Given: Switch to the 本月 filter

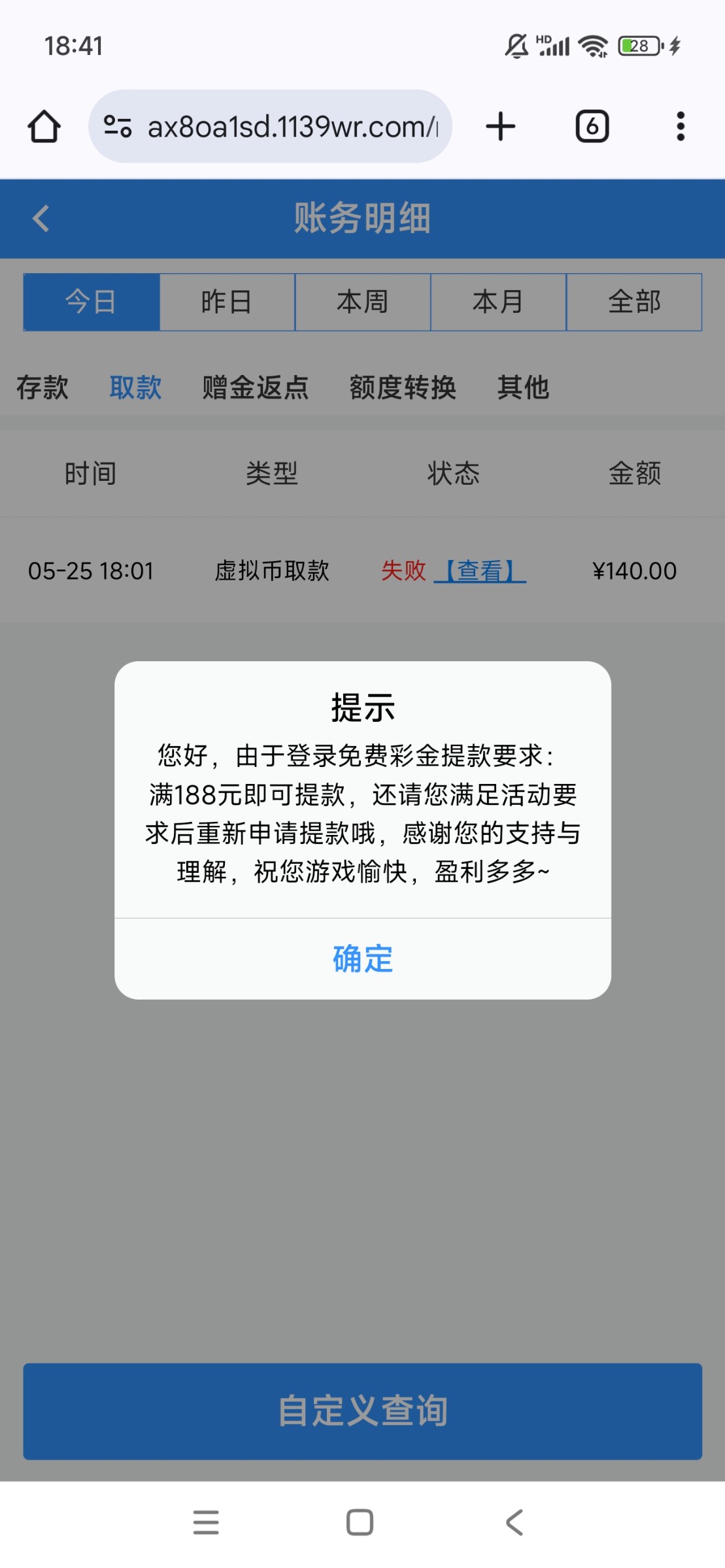Looking at the screenshot, I should click(x=498, y=302).
